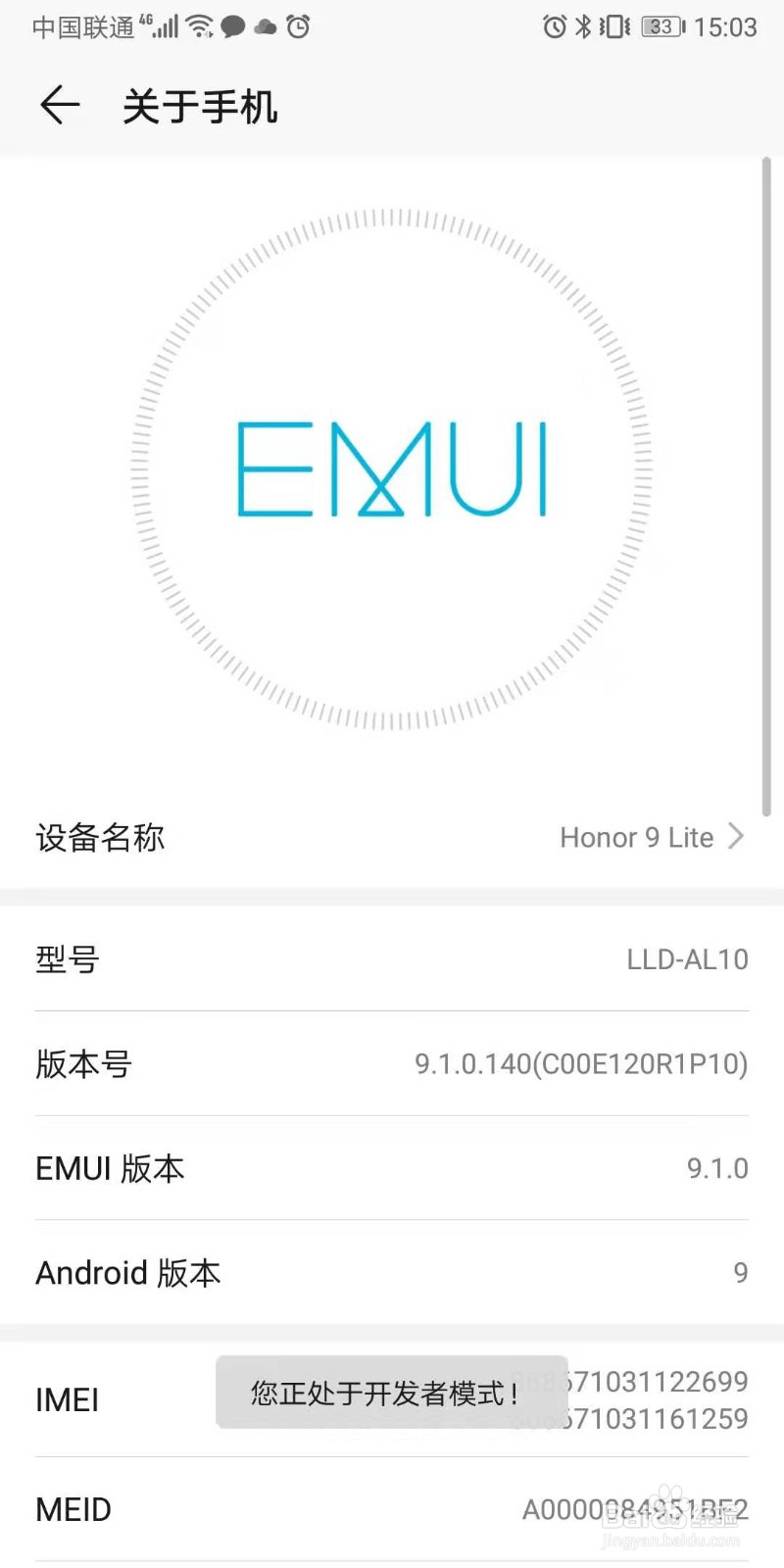Expand the 设备名称 Honor 9 Lite row
The image size is (784, 1568).
point(392,838)
